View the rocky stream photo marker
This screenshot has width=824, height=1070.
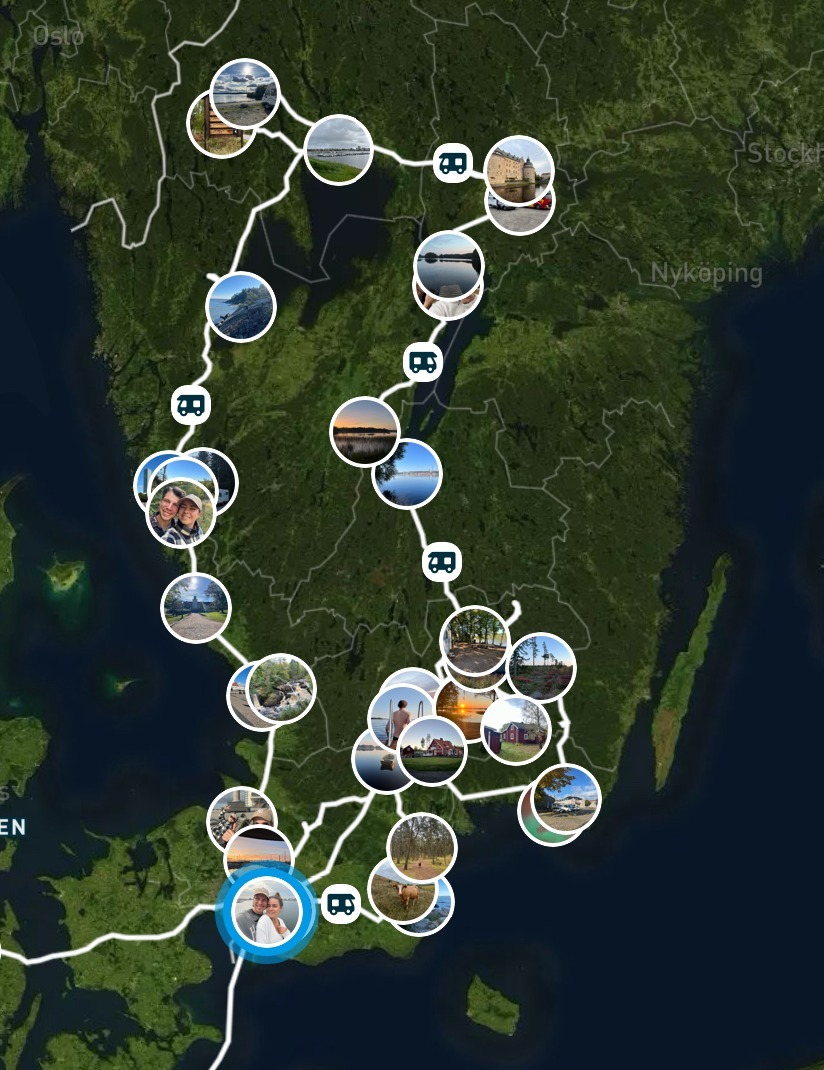(283, 688)
